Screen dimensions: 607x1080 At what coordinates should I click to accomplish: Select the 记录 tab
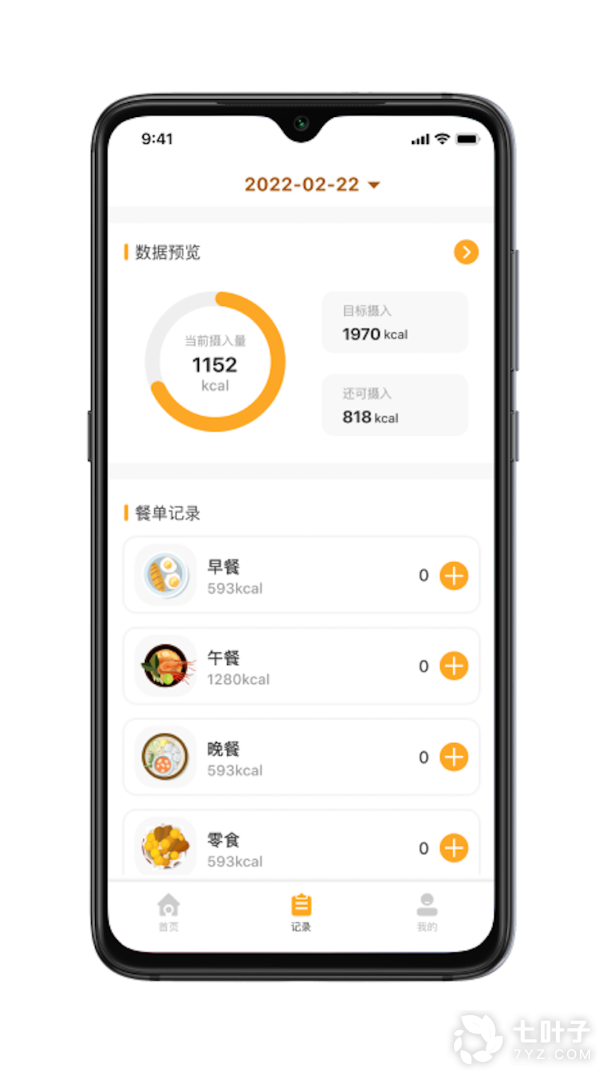[301, 912]
